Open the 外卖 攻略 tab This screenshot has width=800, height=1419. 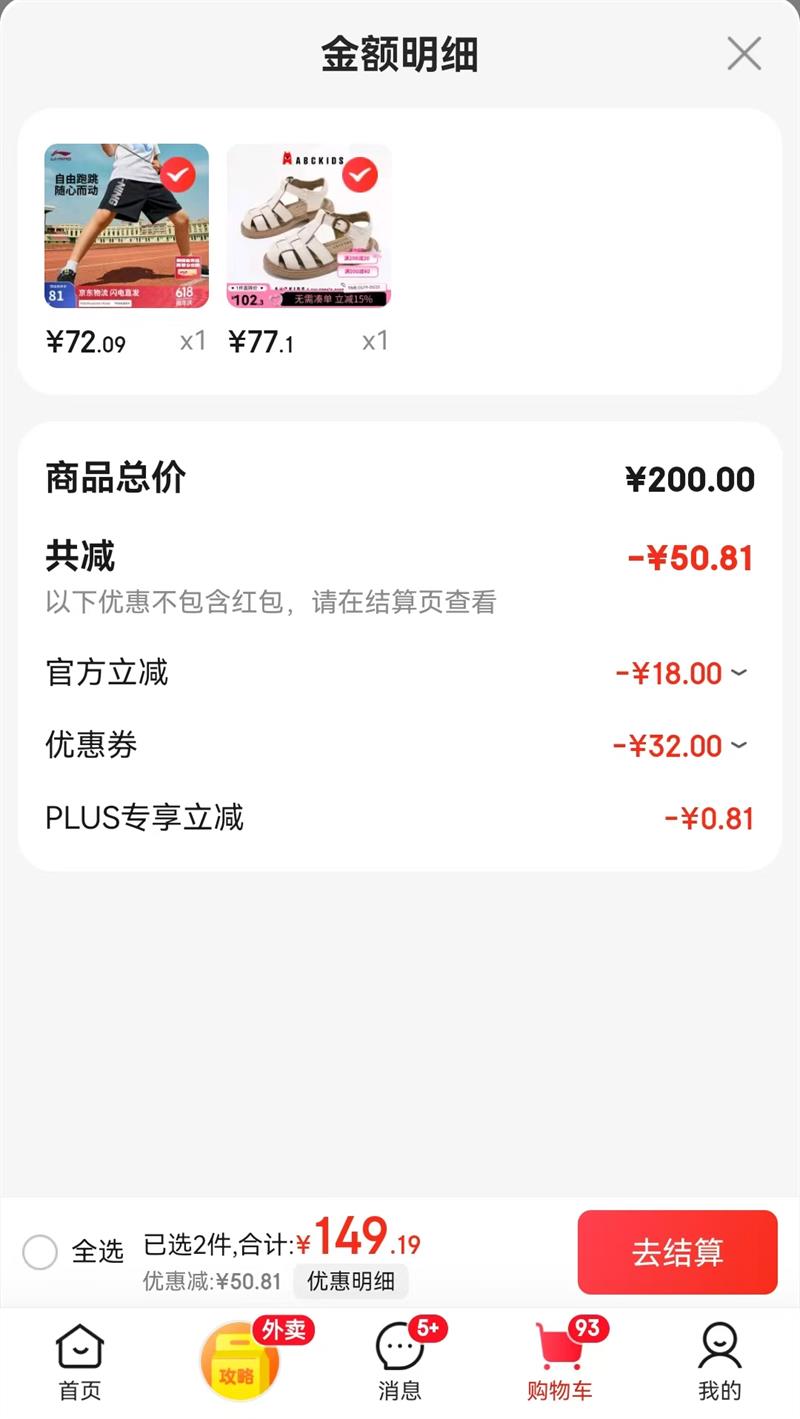[241, 1362]
